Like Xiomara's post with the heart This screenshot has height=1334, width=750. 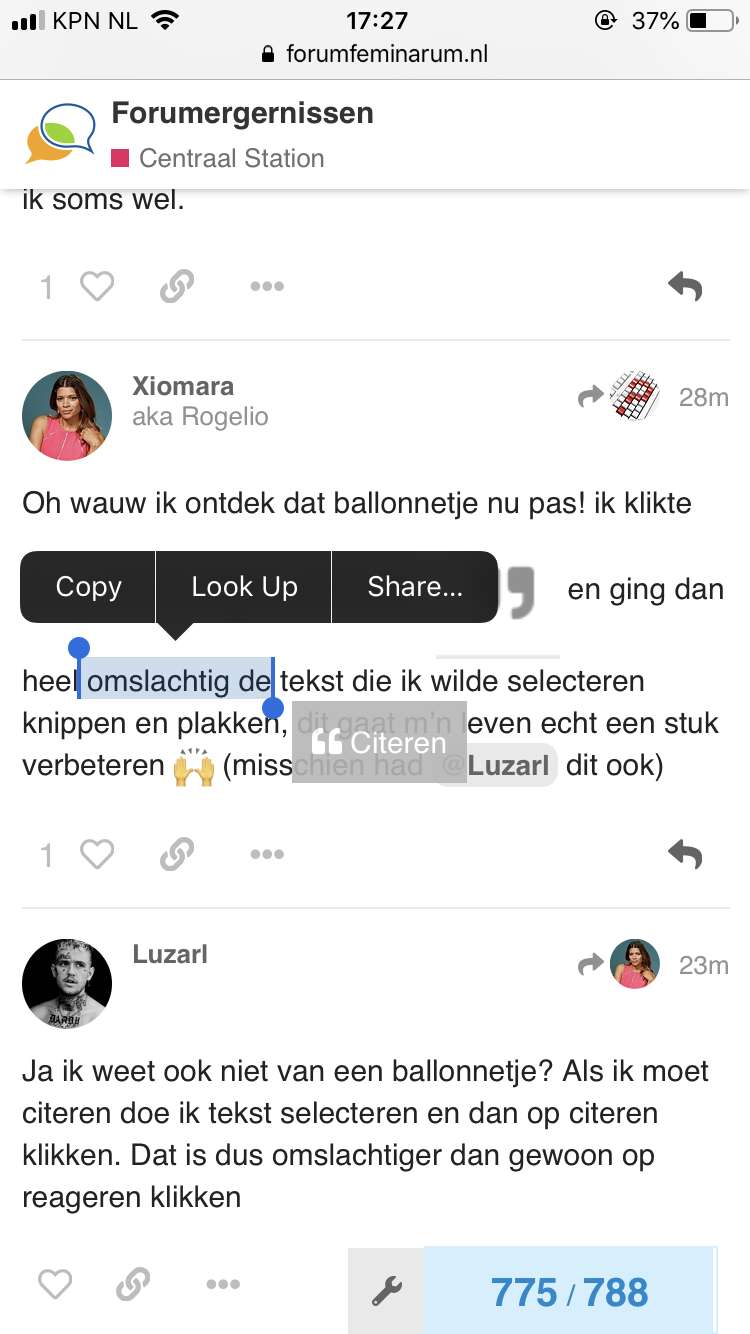[97, 855]
